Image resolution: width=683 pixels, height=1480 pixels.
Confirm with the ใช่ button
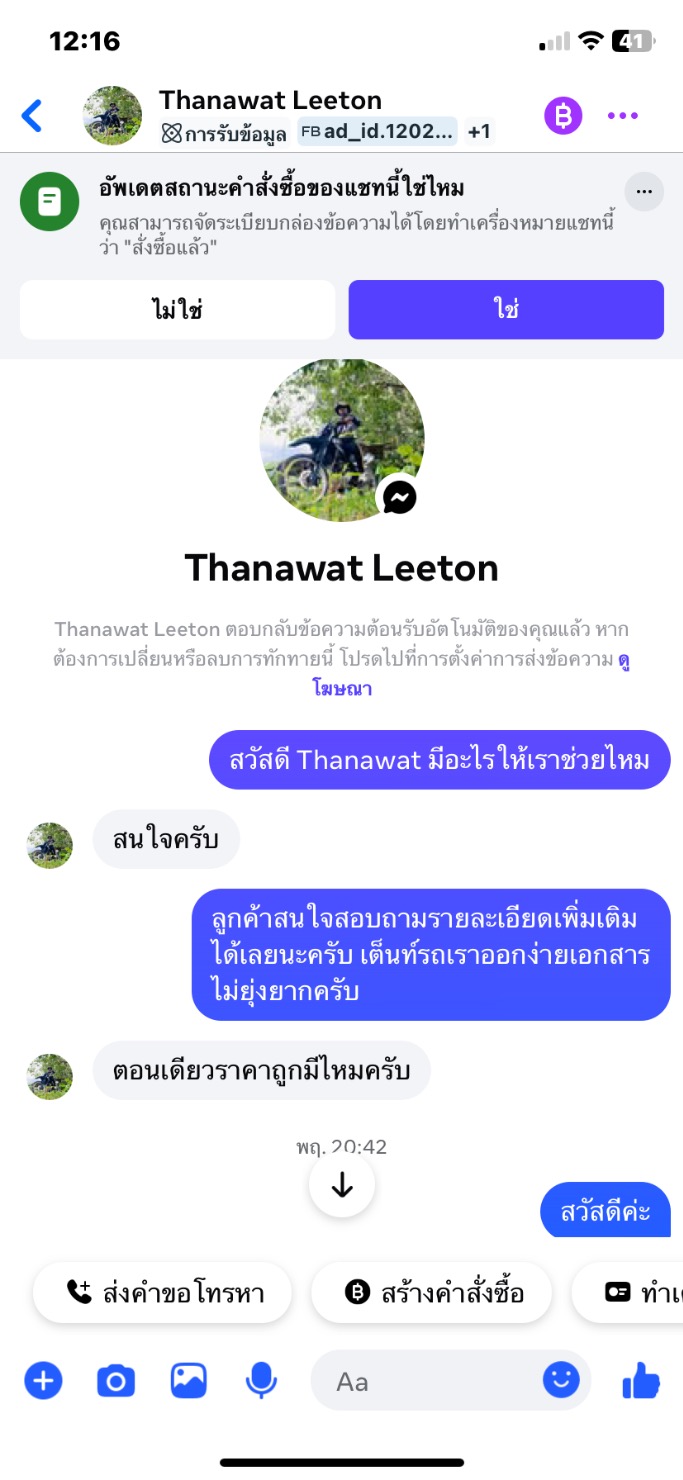click(506, 310)
